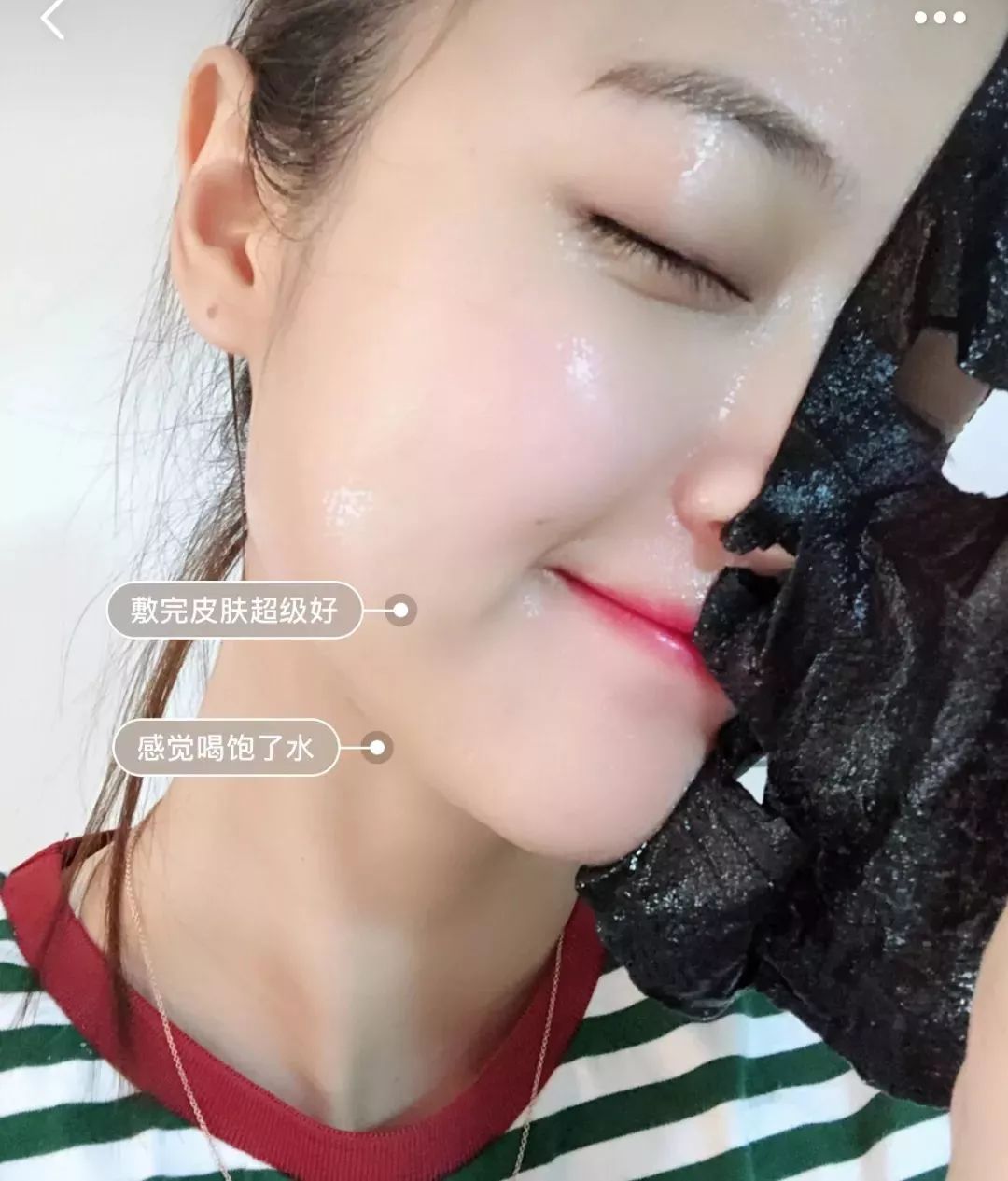The image size is (1008, 1181).
Task: Expand options via the top-right ellipsis
Action: point(941,16)
